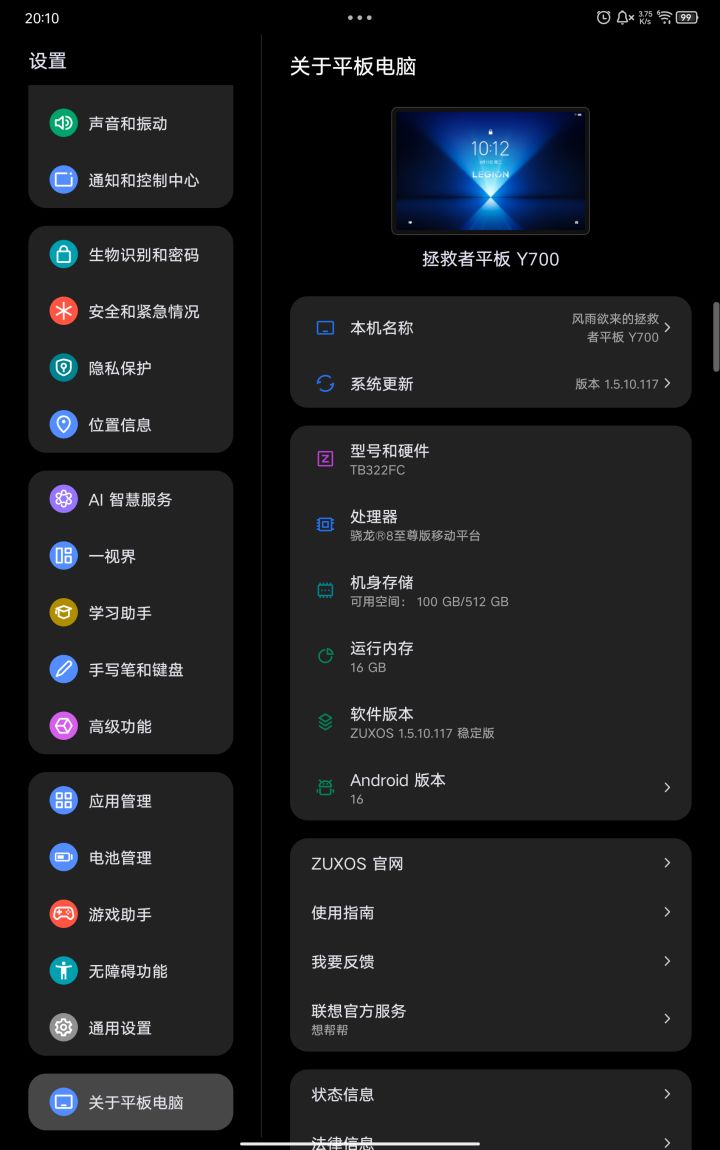The image size is (720, 1150).
Task: Click the 系统更新 refresh icon
Action: (323, 383)
